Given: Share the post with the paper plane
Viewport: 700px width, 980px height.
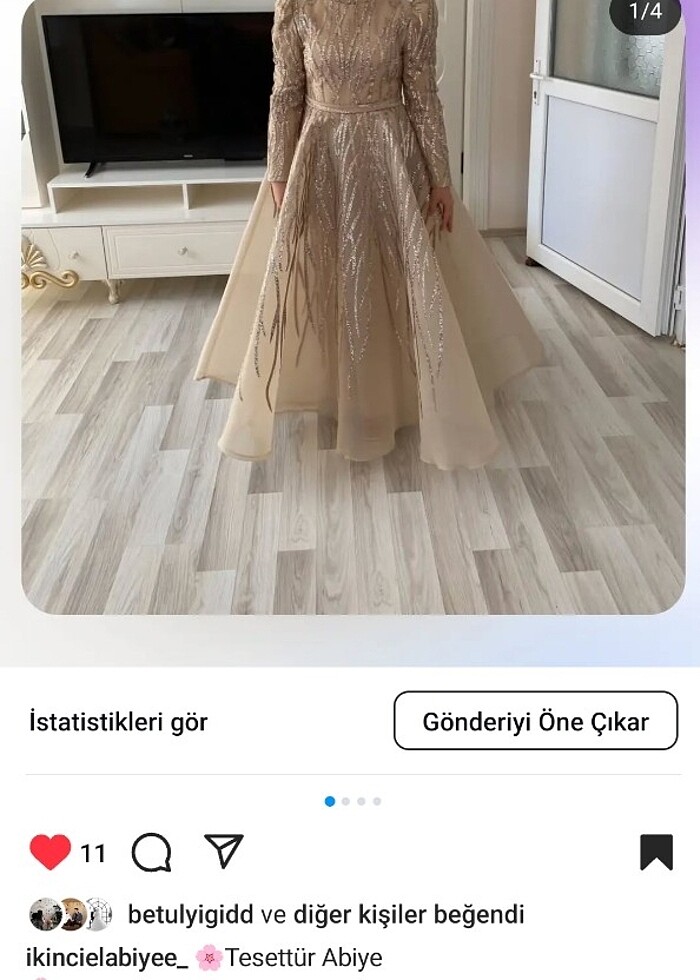Looking at the screenshot, I should click(x=224, y=851).
